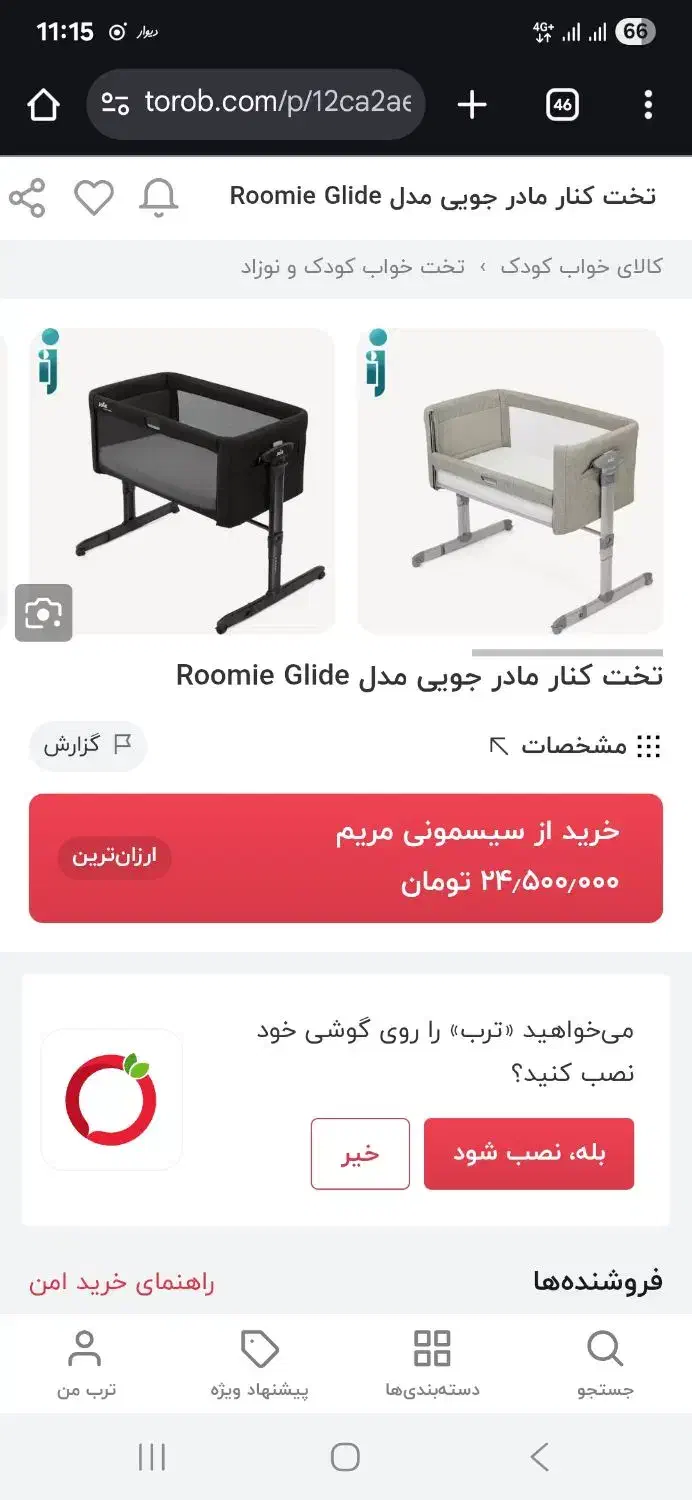Viewport: 692px width, 1500px height.
Task: Report this listing via گزارش
Action: (87, 746)
